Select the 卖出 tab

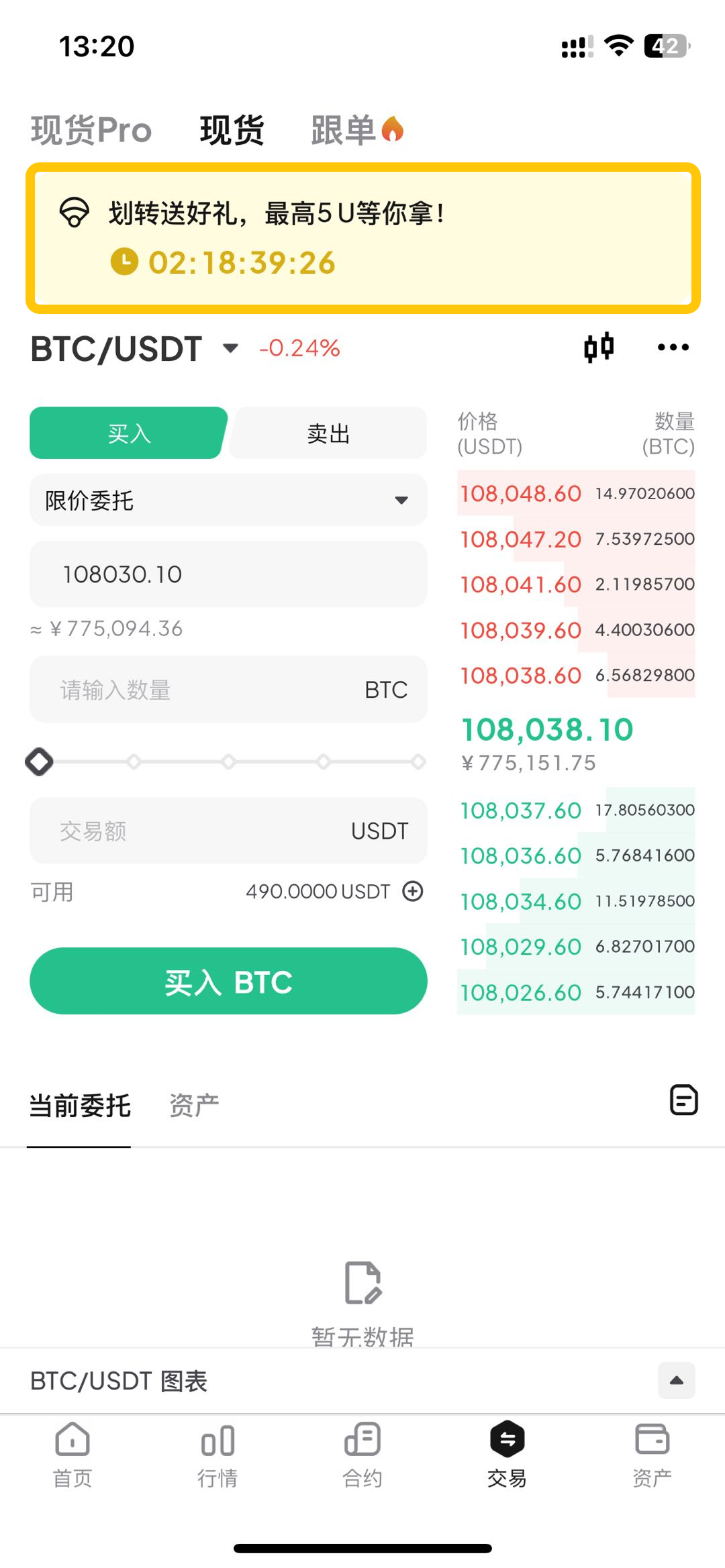click(x=328, y=433)
